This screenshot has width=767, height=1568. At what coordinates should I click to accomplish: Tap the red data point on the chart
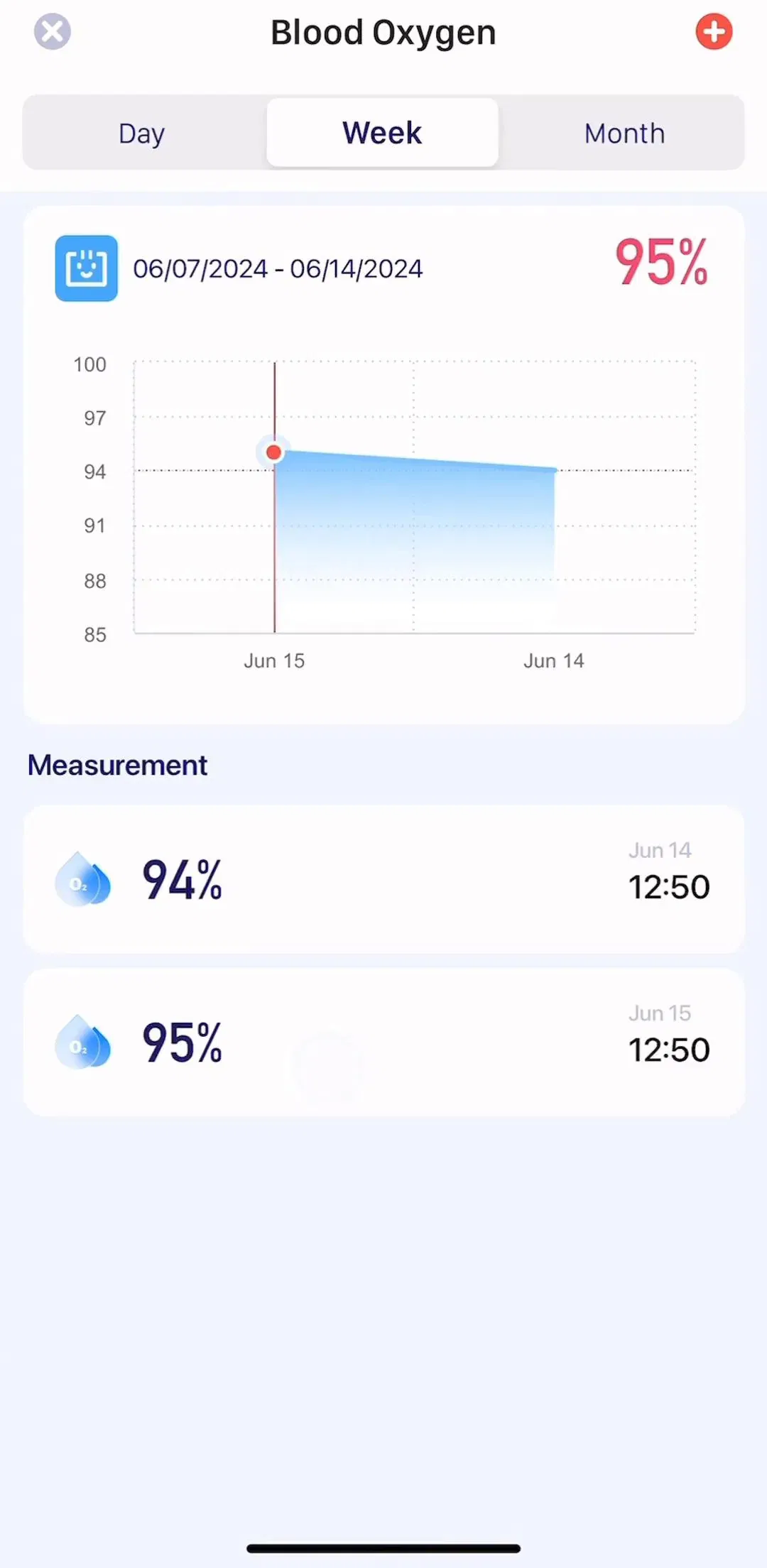(273, 452)
